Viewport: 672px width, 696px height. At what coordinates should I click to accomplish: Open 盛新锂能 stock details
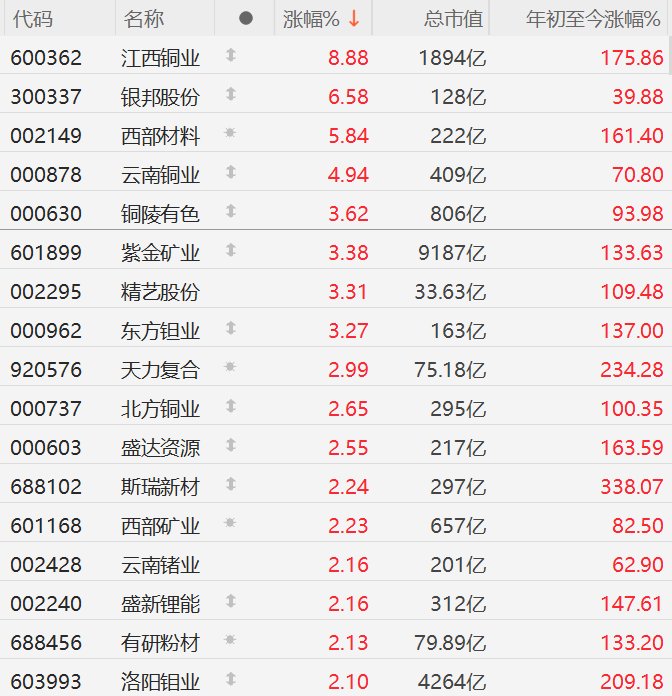[160, 603]
